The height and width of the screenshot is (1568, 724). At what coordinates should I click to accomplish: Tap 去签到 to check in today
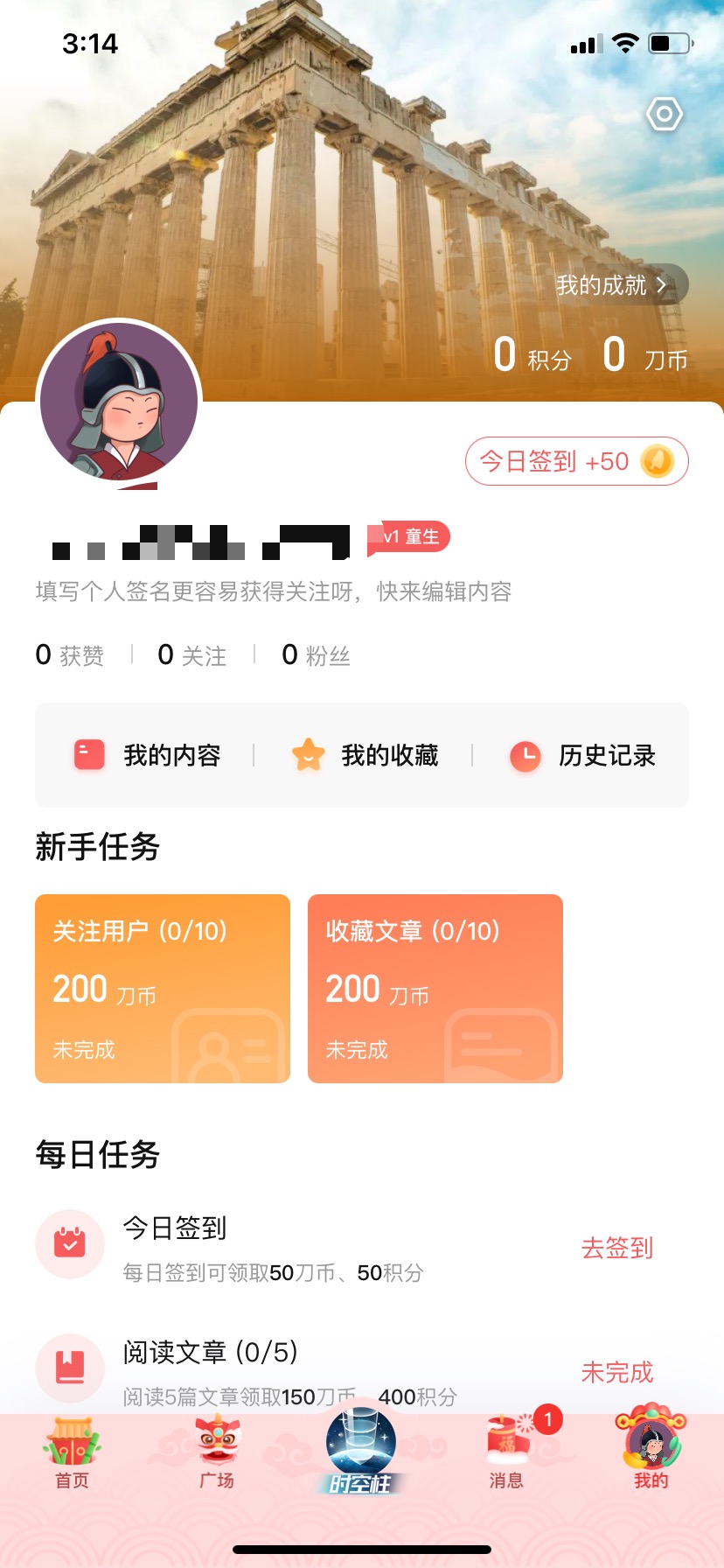(x=616, y=1249)
